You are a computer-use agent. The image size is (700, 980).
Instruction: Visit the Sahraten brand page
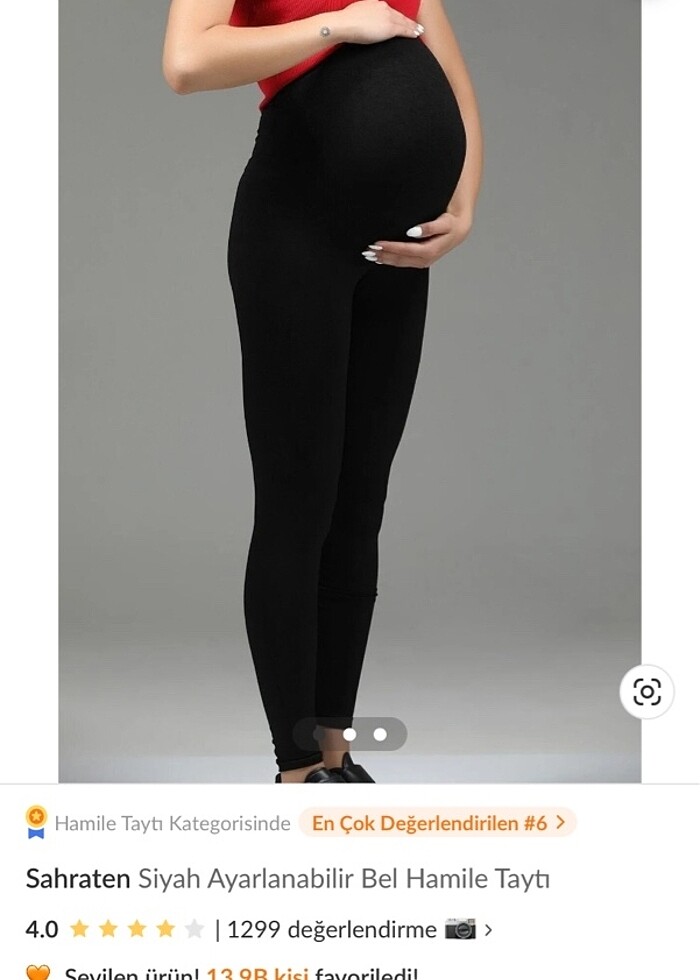tap(77, 879)
